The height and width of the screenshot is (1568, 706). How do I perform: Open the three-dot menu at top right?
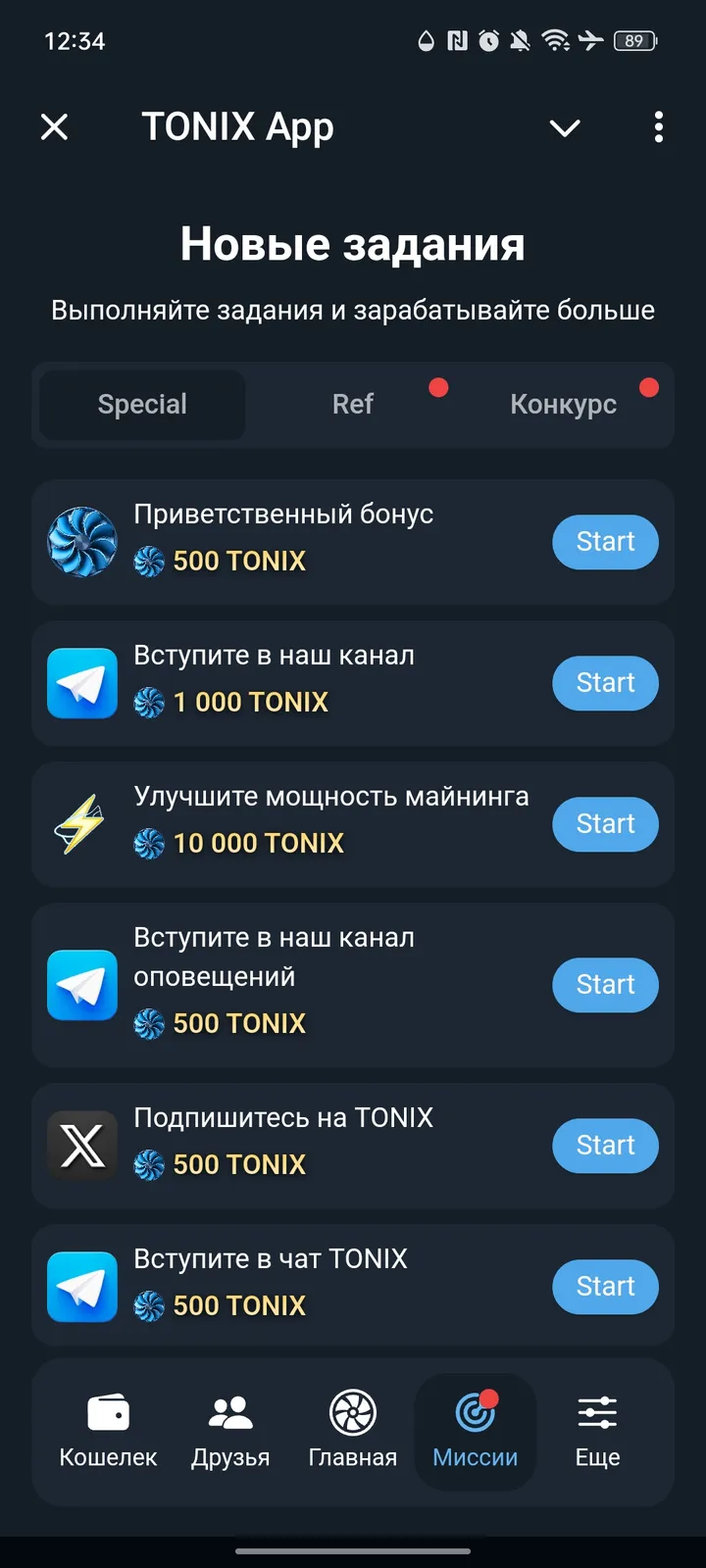[x=658, y=127]
